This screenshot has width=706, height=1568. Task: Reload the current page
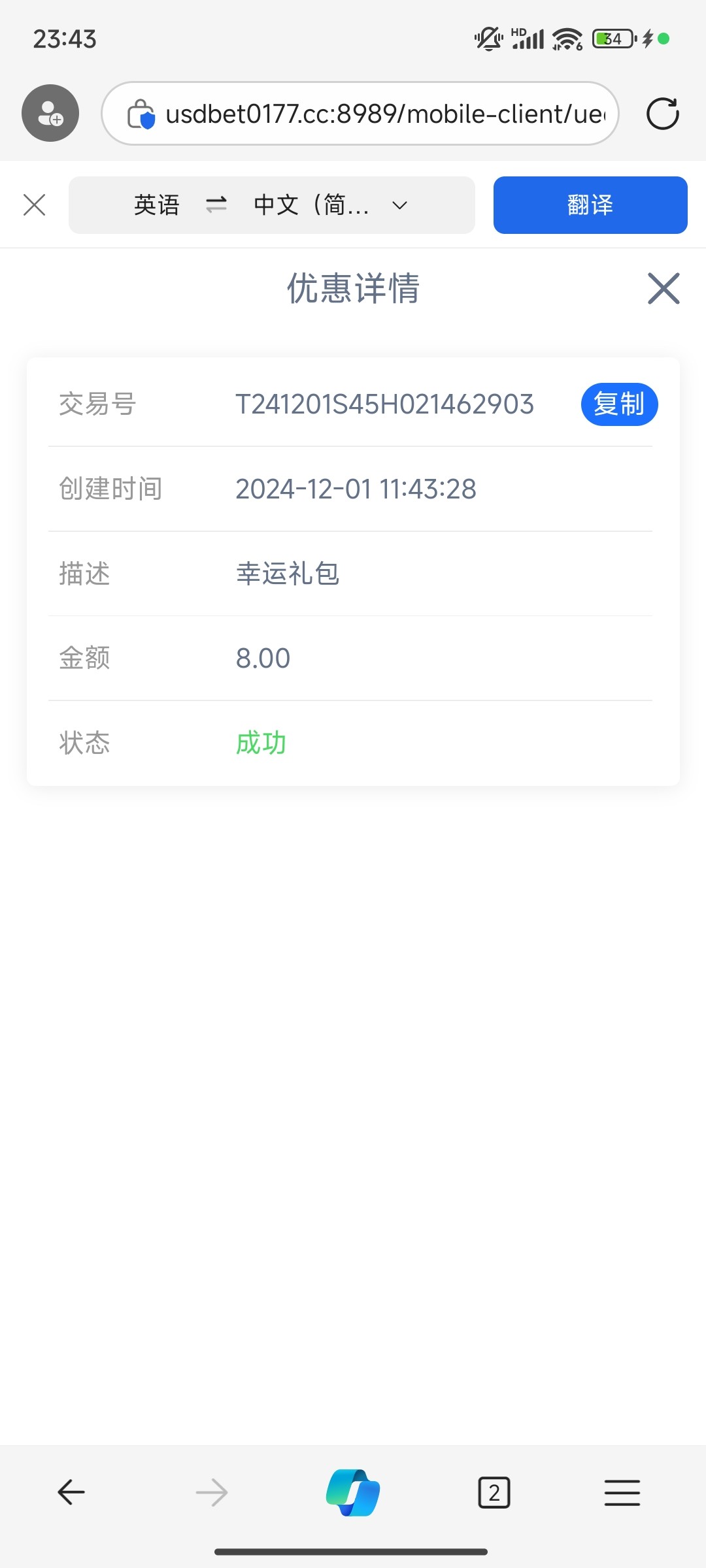click(663, 114)
